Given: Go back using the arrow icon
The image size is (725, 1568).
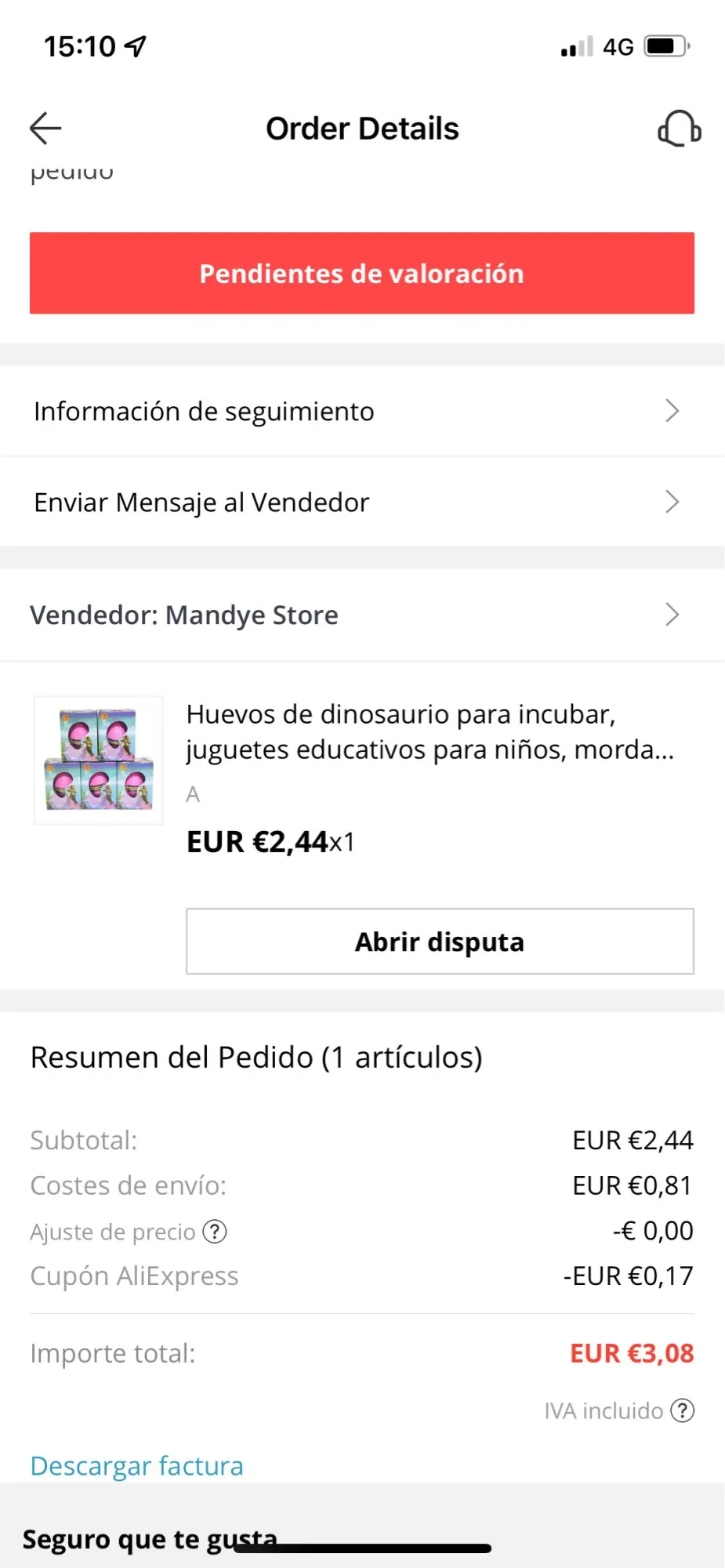Looking at the screenshot, I should [x=45, y=129].
